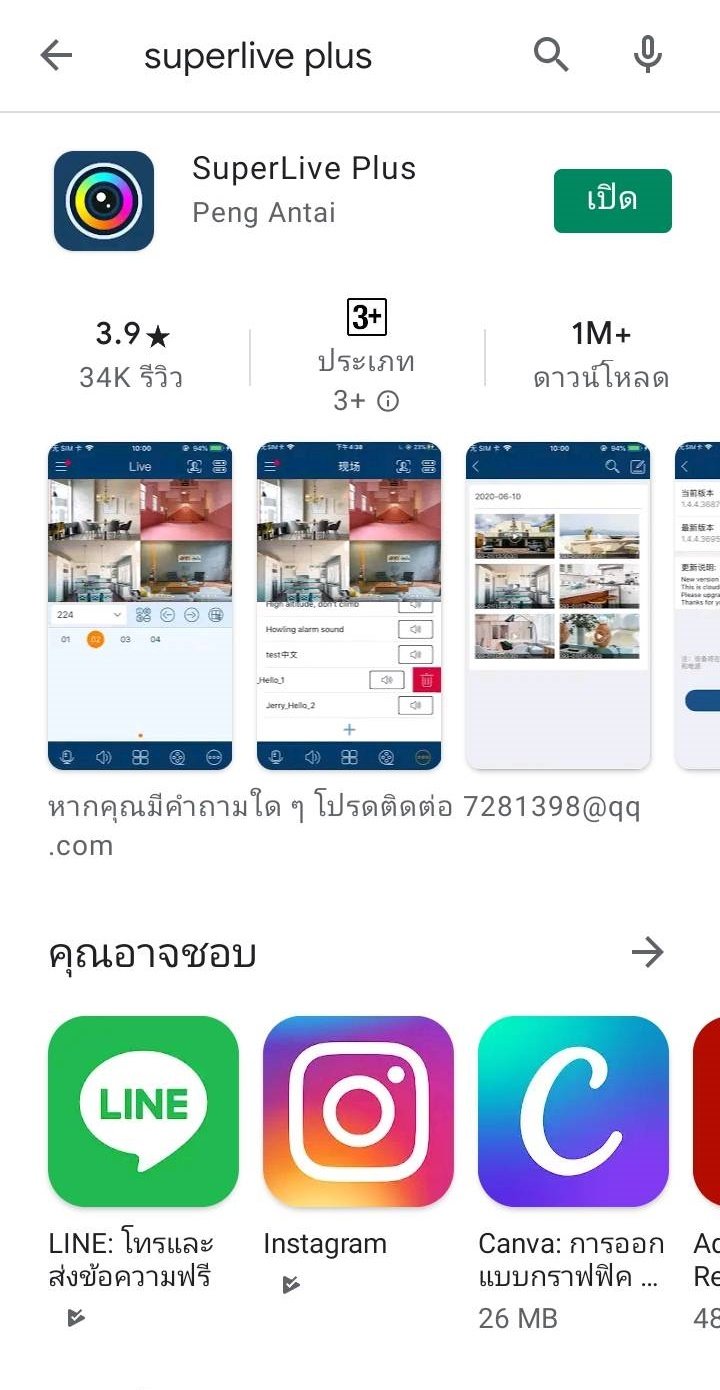Tap the 3+ content rating info icon

coord(388,402)
